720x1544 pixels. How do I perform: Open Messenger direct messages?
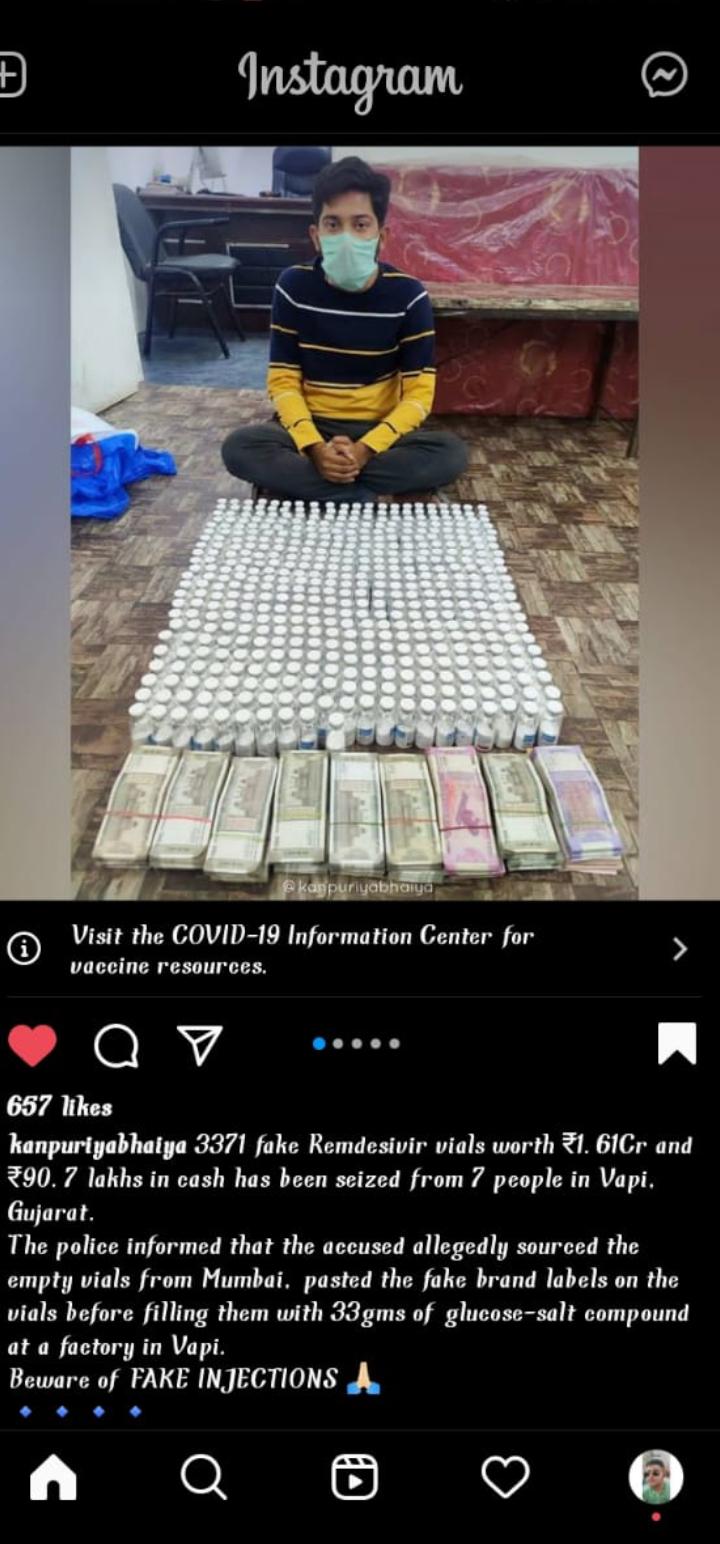click(664, 75)
